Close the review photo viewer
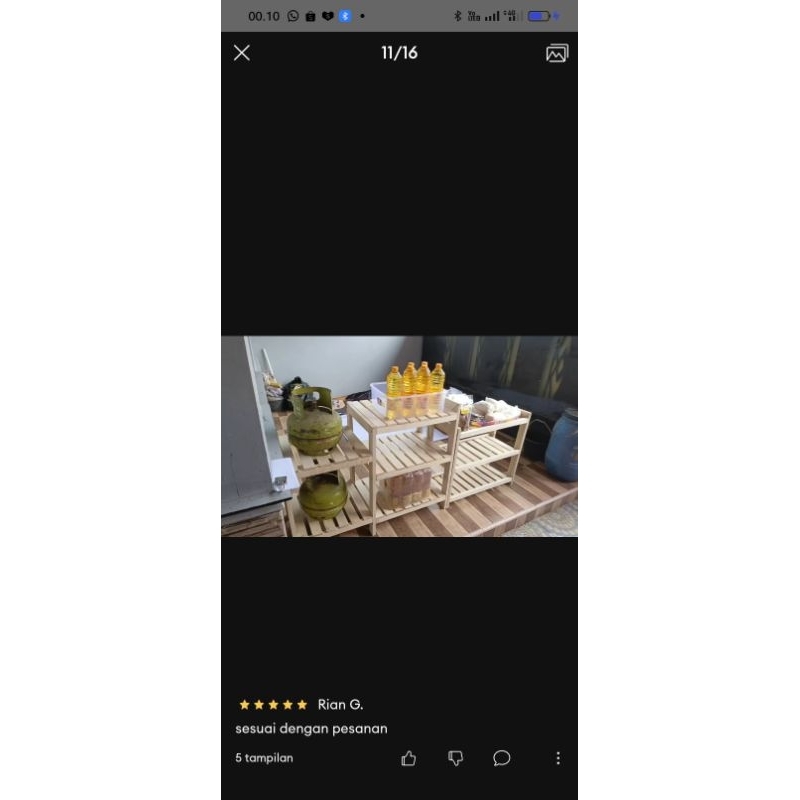Screen dimensions: 800x800 coord(242,53)
